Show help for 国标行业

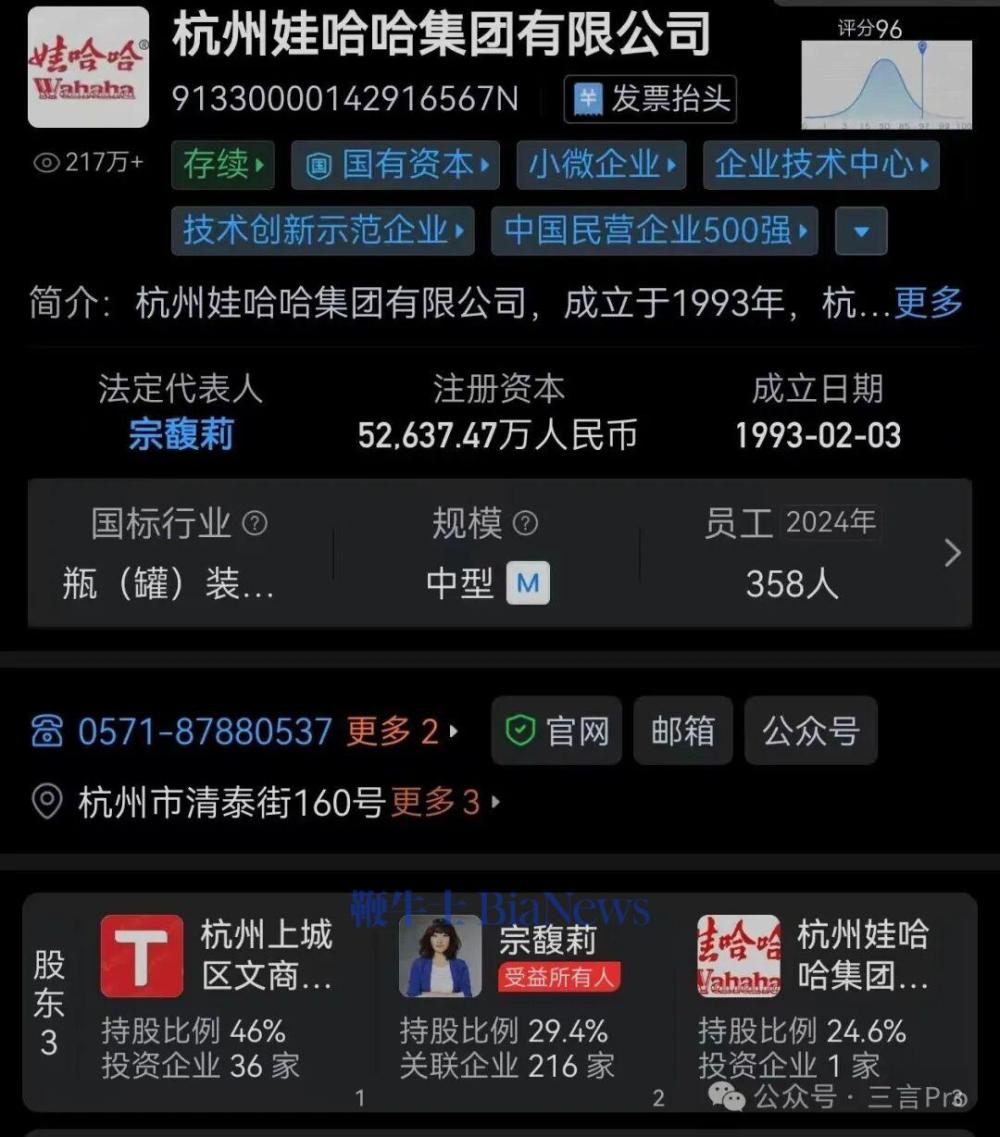pyautogui.click(x=256, y=523)
